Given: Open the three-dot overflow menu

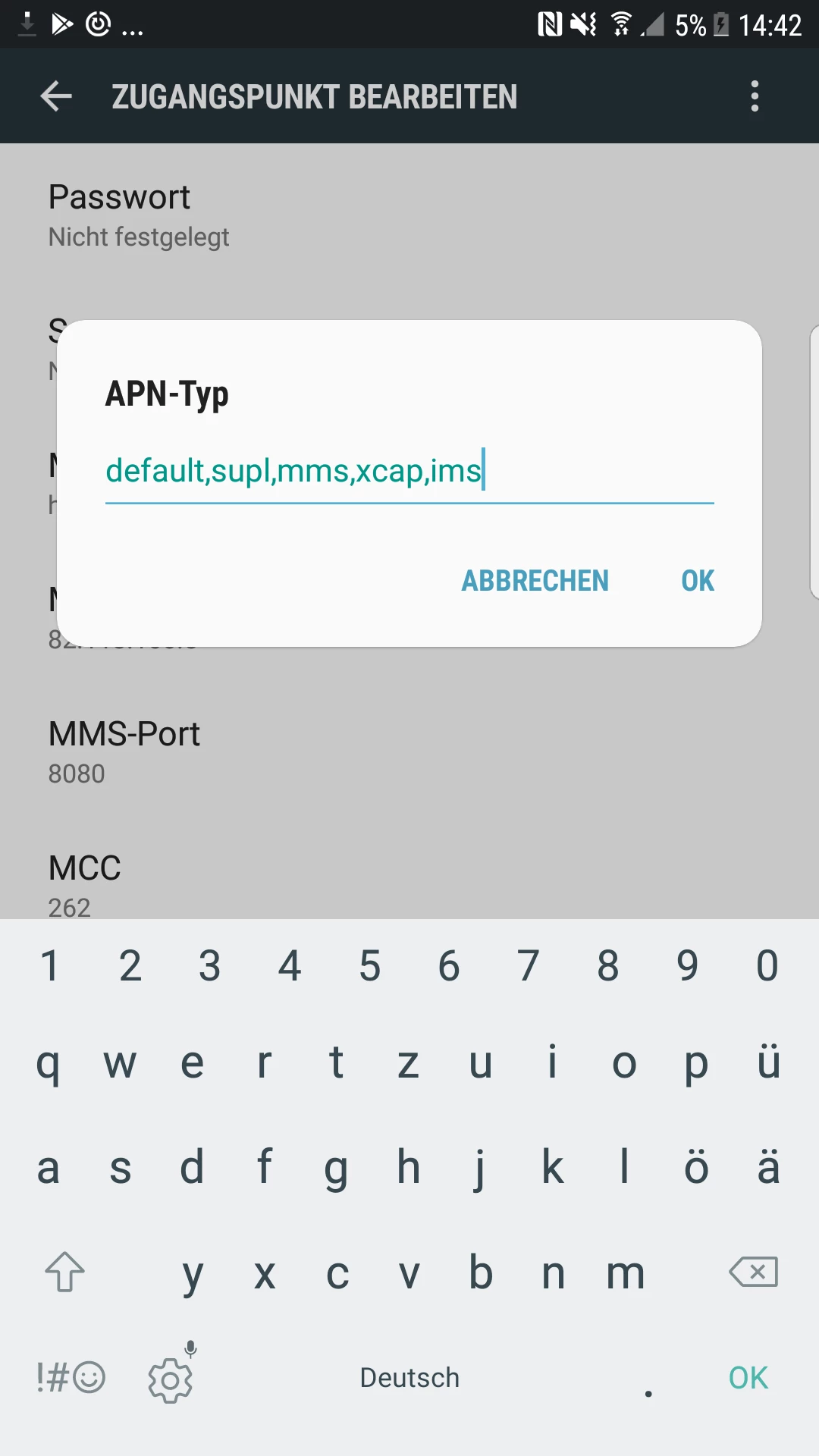Looking at the screenshot, I should click(x=754, y=96).
